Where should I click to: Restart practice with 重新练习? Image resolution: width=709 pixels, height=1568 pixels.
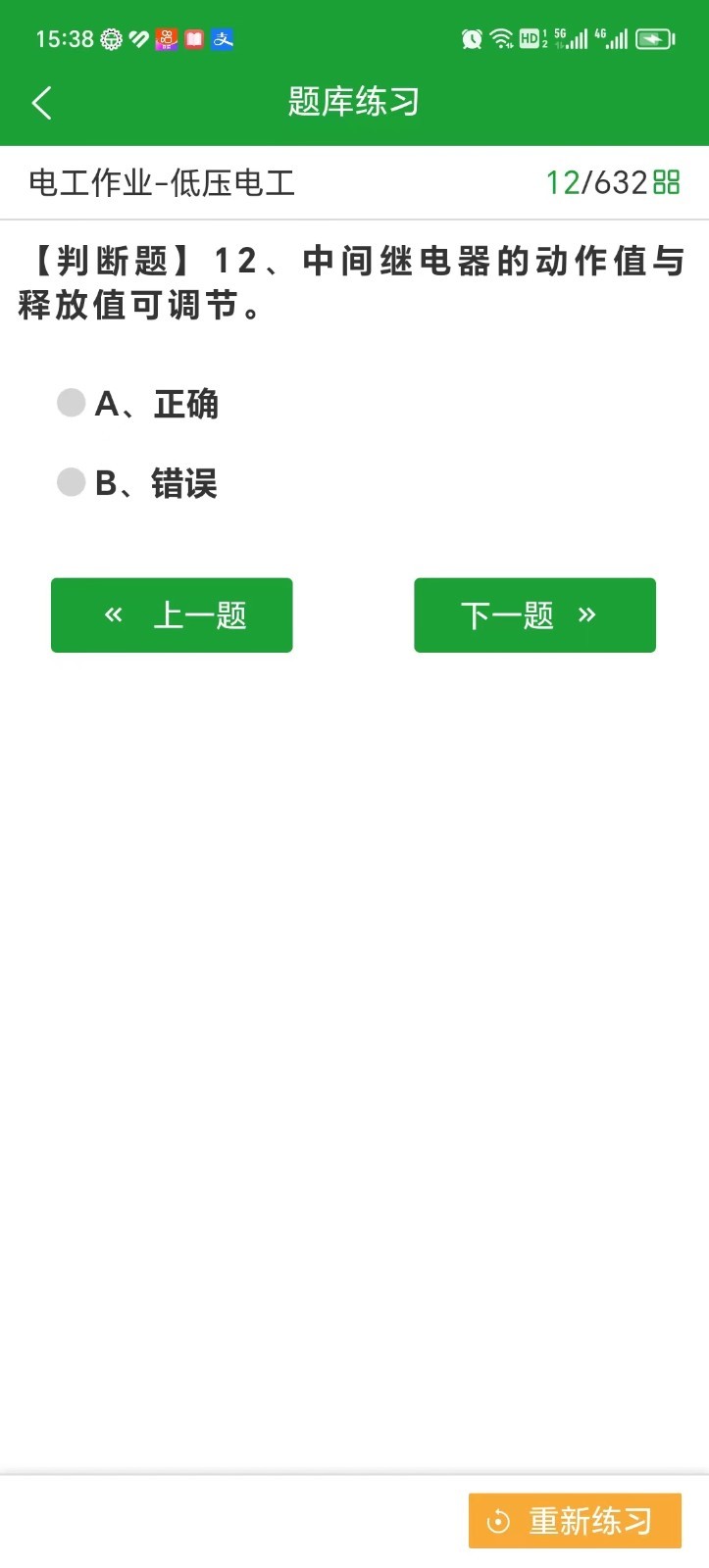pos(575,1520)
